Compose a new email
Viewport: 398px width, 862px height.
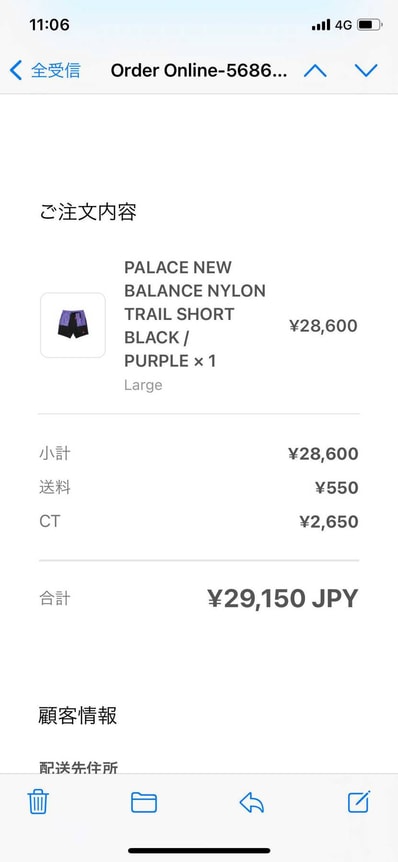[360, 802]
